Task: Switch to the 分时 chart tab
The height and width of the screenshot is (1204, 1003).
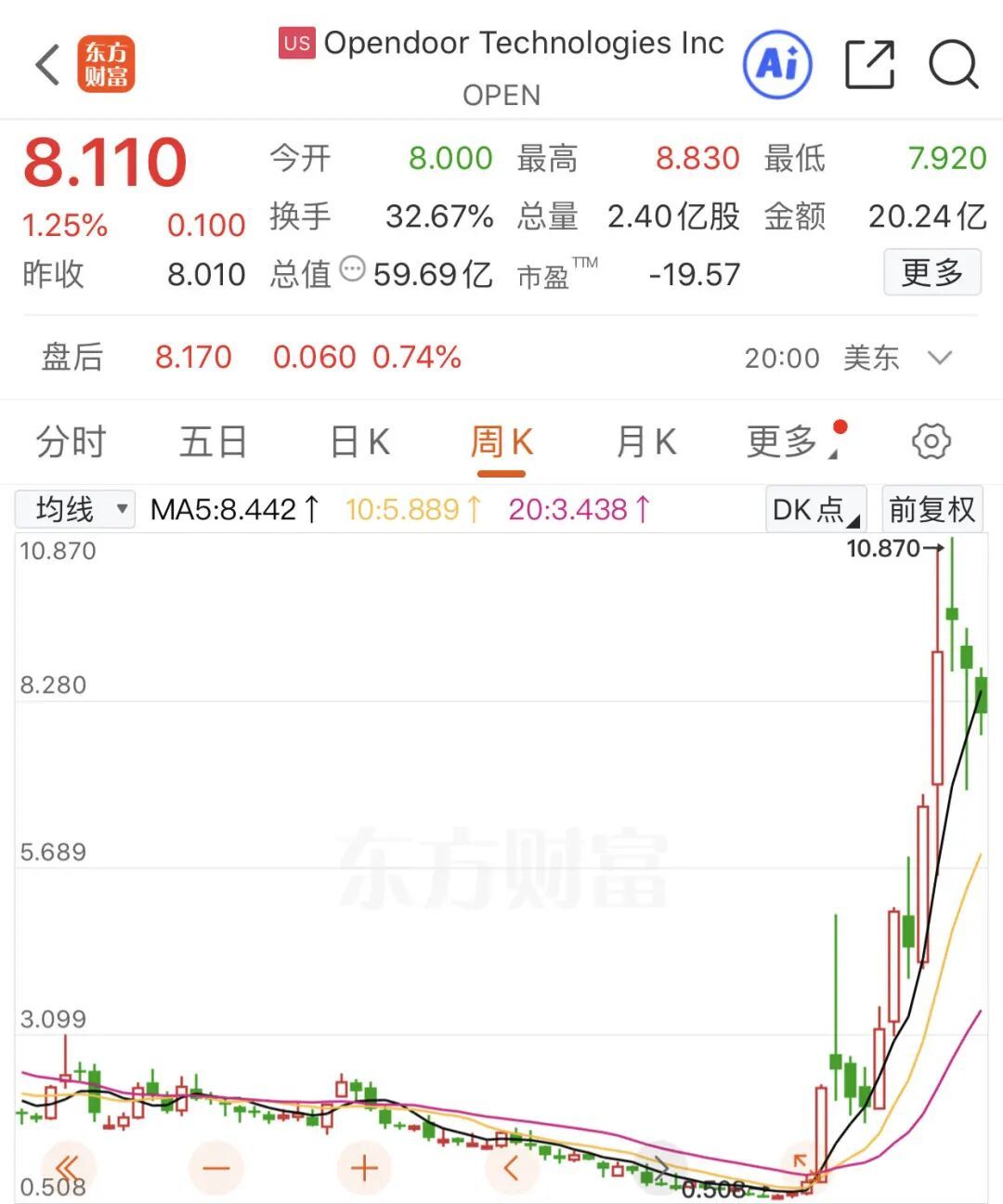Action: tap(71, 442)
